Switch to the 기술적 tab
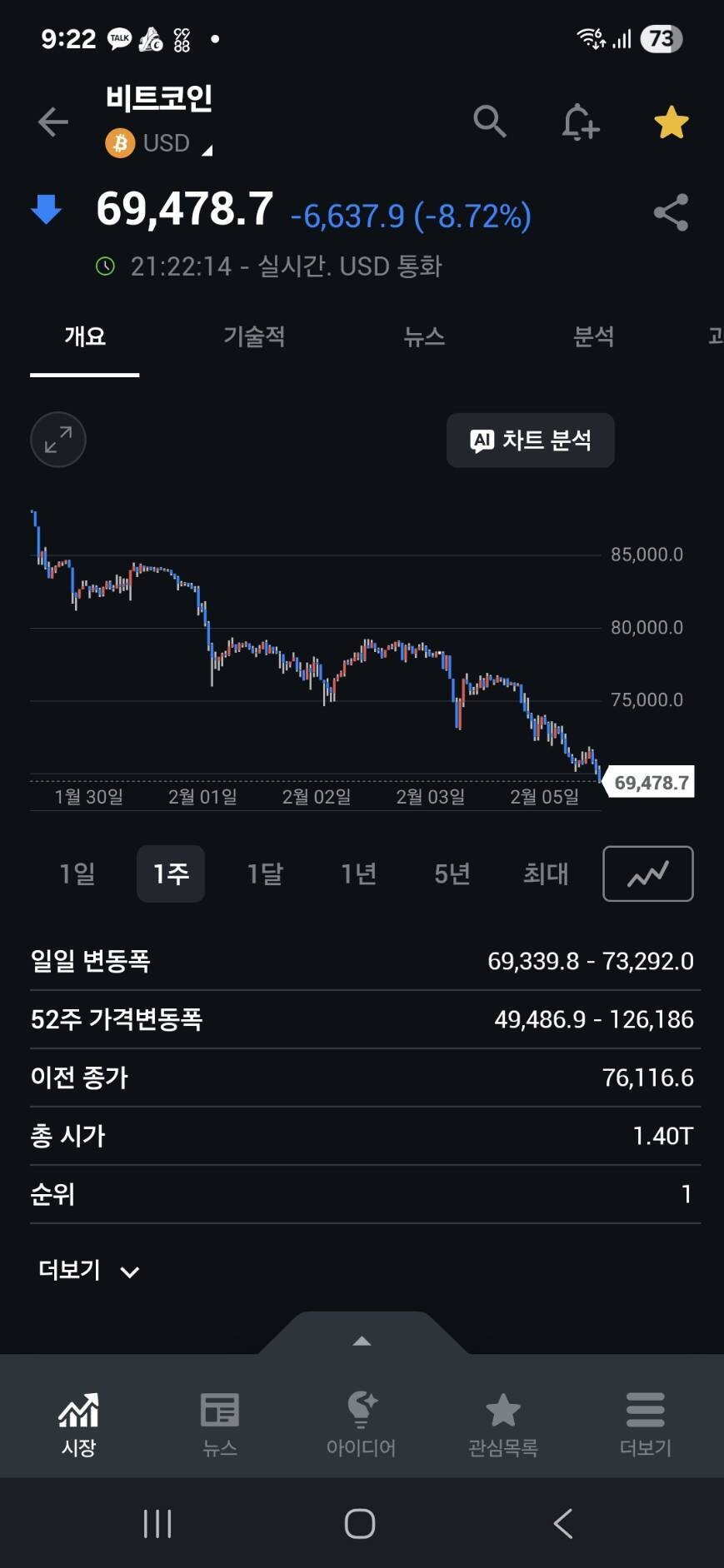Image resolution: width=724 pixels, height=1568 pixels. coord(254,336)
